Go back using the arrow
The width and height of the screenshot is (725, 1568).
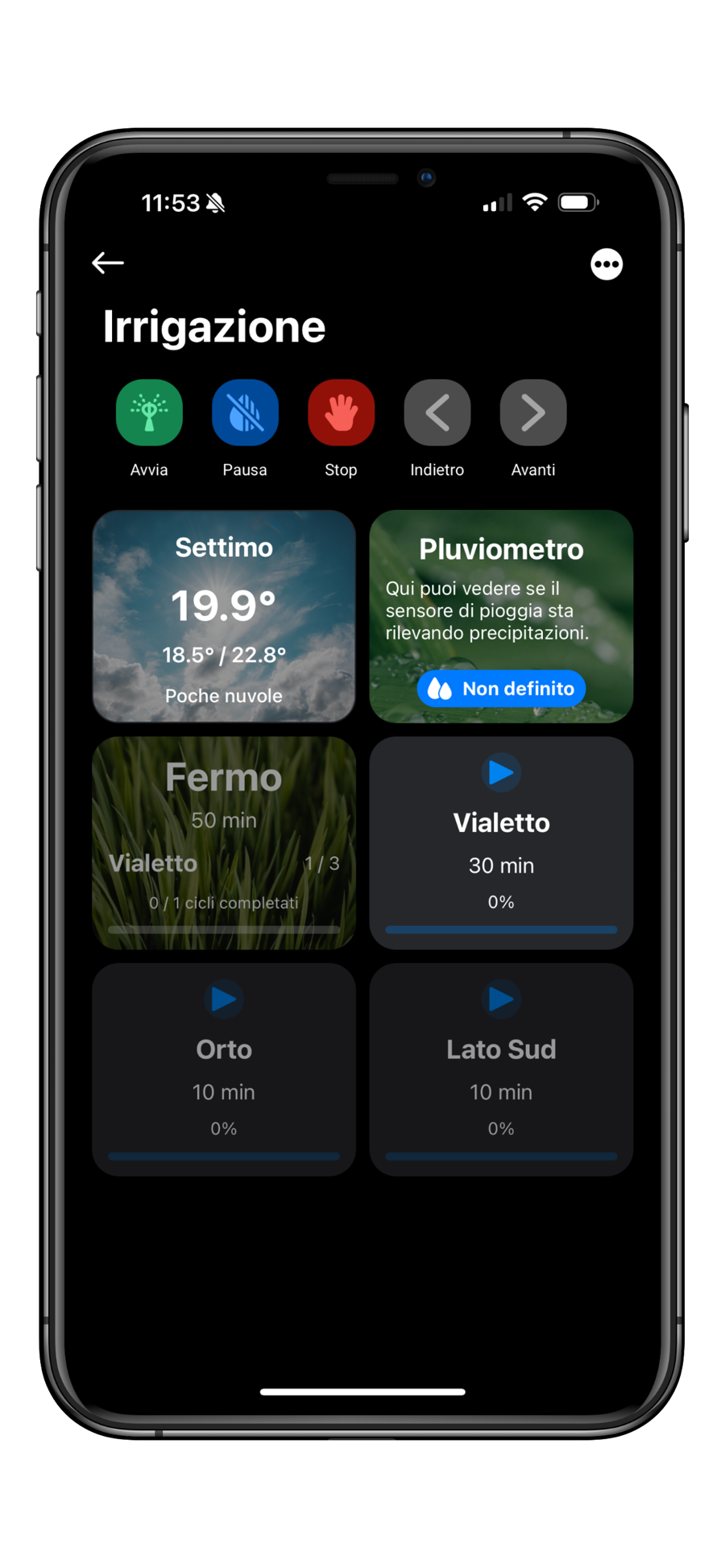coord(107,263)
